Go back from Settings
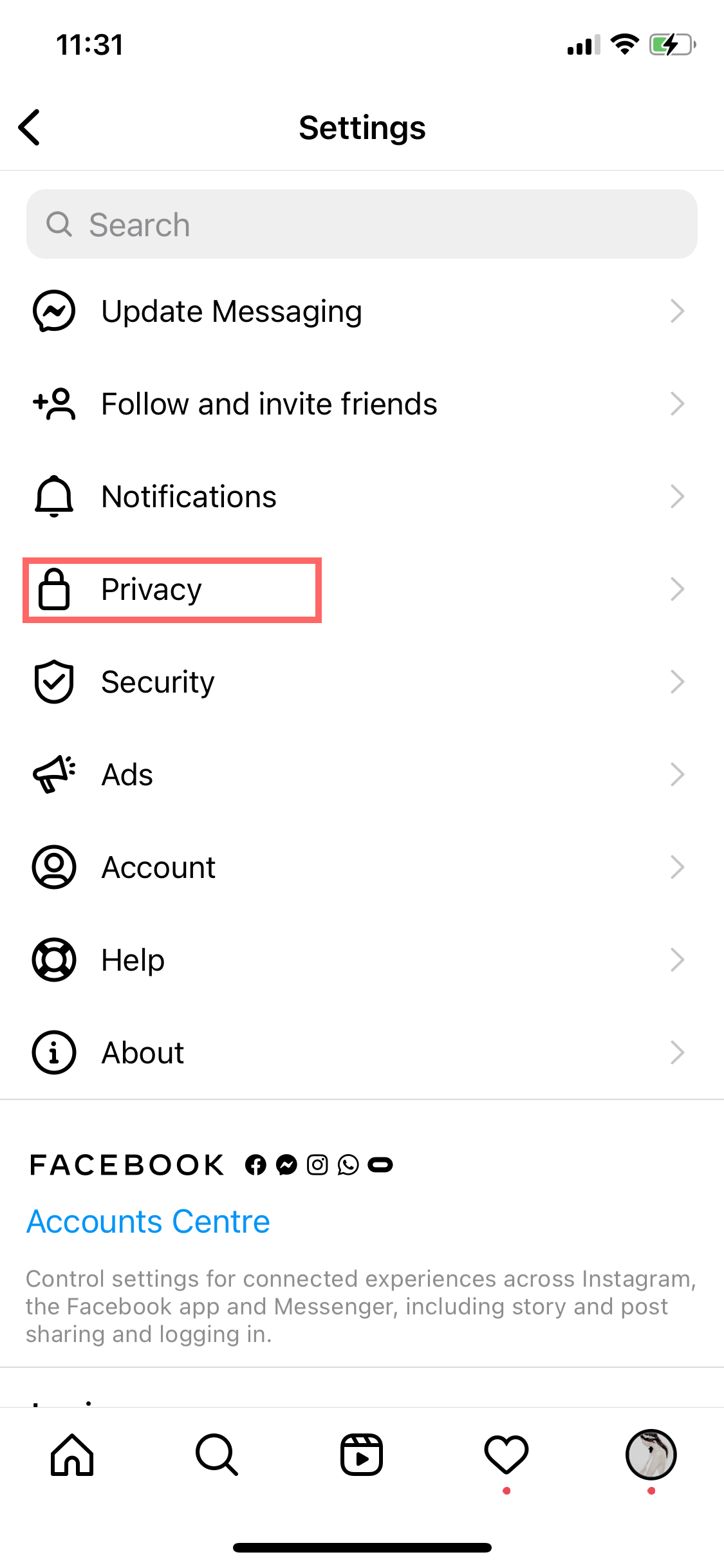 (x=30, y=127)
